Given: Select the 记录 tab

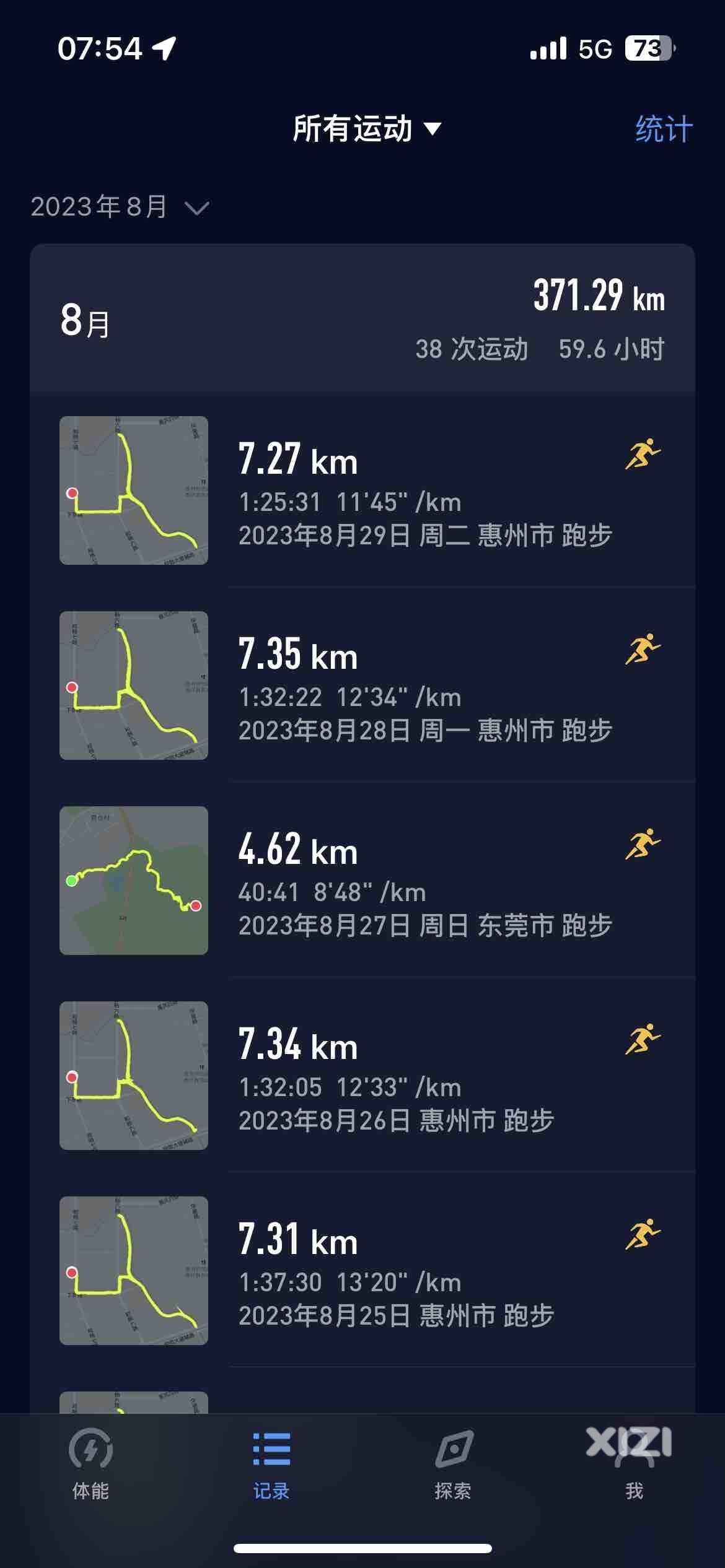Looking at the screenshot, I should (271, 1464).
